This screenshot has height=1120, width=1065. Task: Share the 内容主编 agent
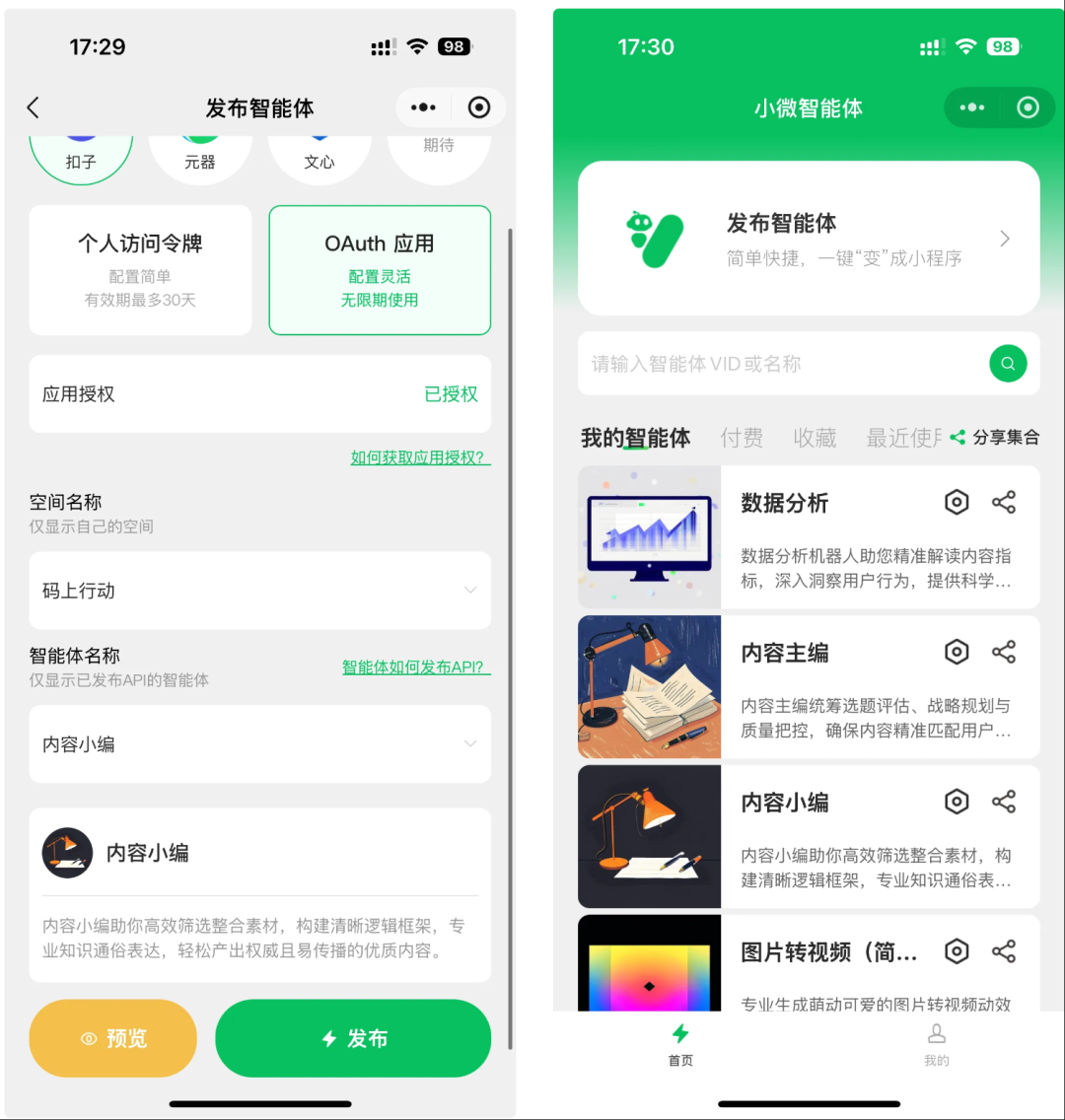pos(1004,652)
